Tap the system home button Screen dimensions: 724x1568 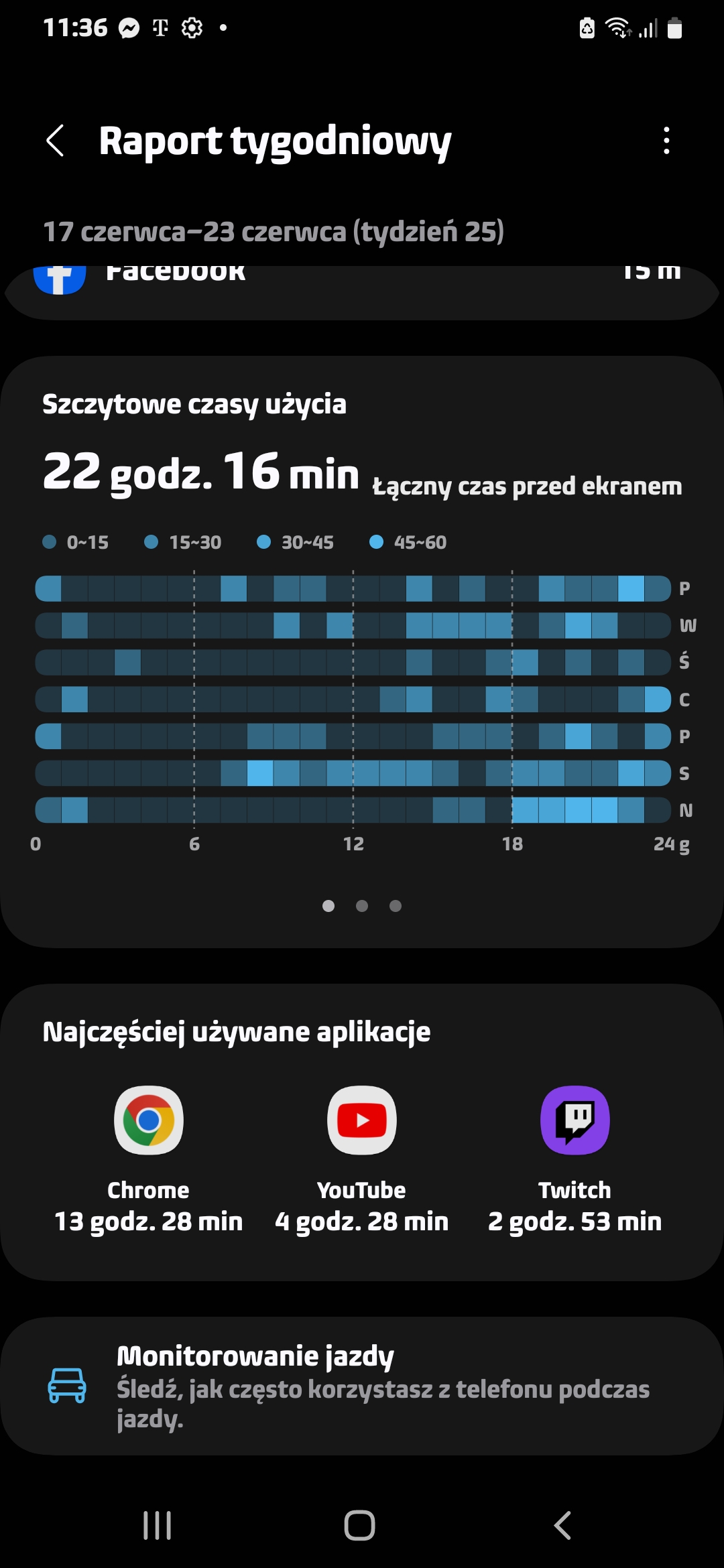click(360, 1526)
